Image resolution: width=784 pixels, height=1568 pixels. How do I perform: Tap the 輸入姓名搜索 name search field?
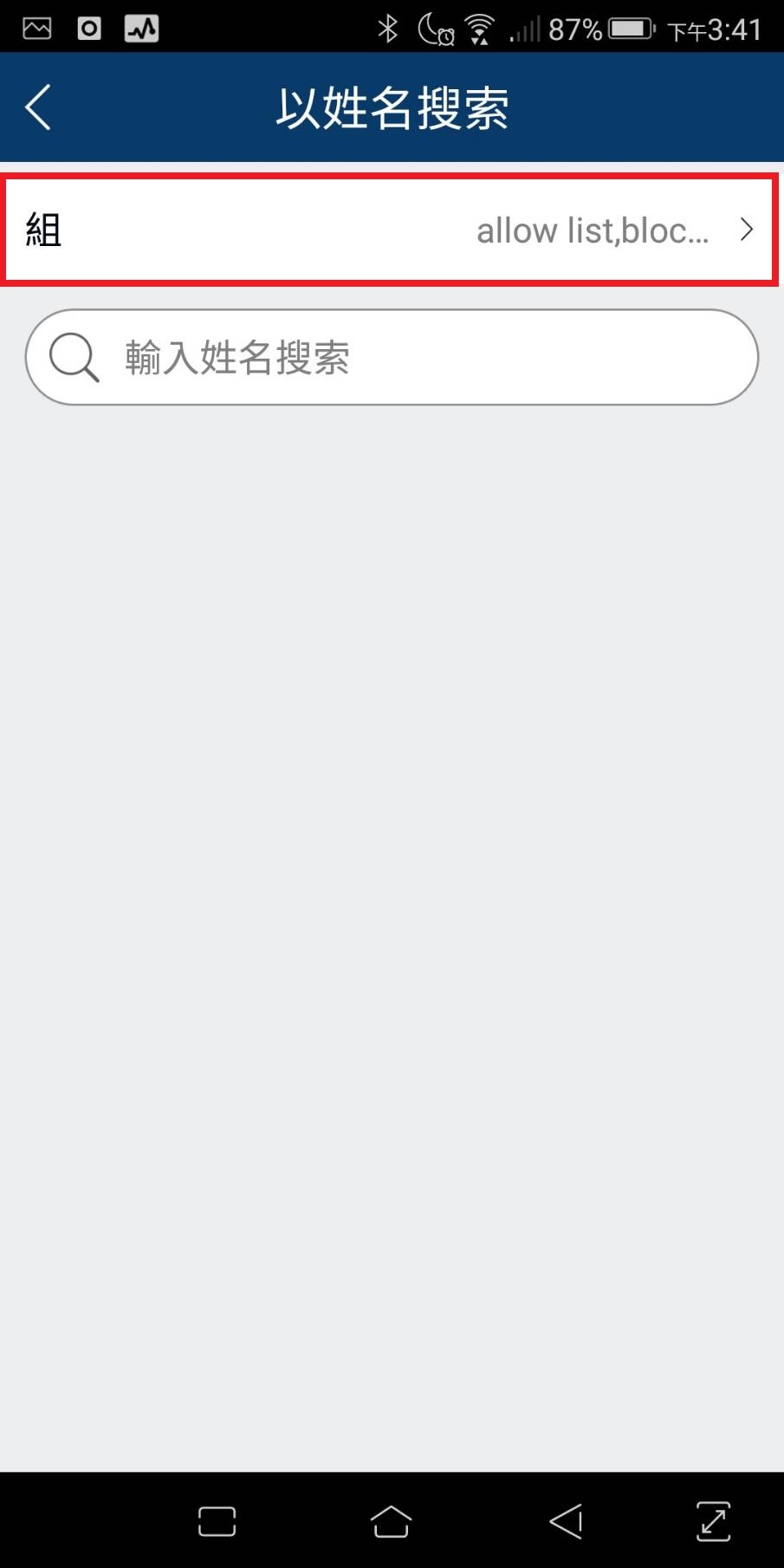click(392, 357)
